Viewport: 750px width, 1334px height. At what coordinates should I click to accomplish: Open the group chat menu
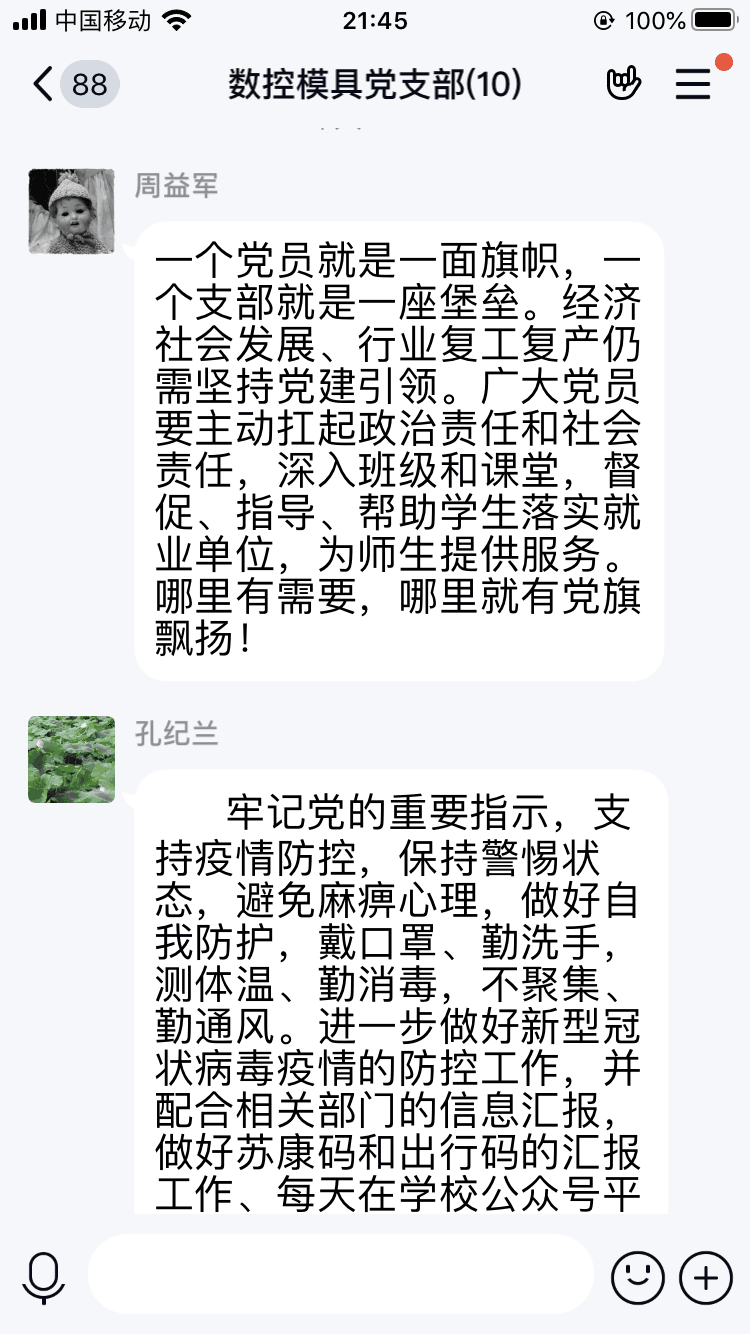(x=693, y=85)
